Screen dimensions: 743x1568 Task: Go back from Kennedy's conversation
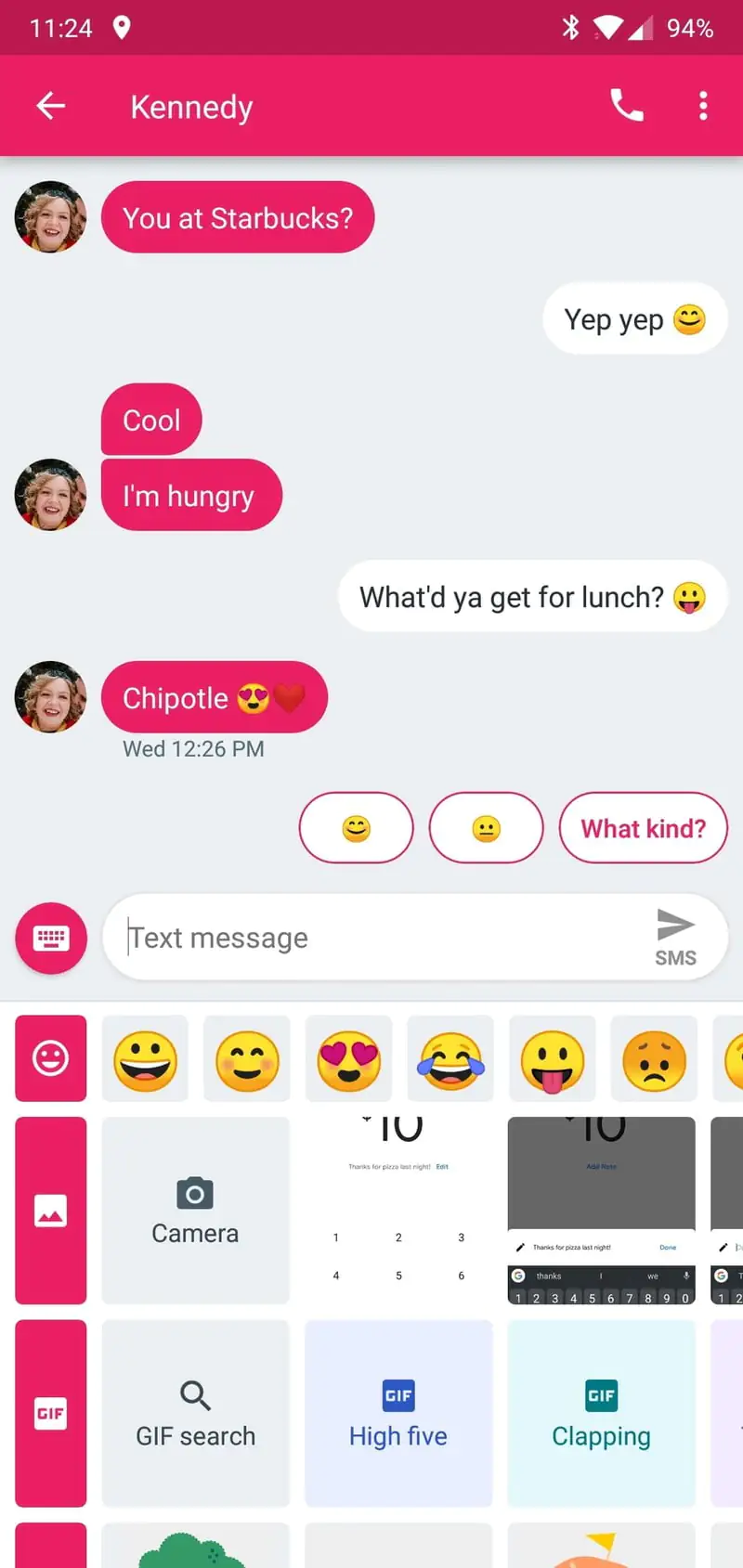[x=51, y=106]
